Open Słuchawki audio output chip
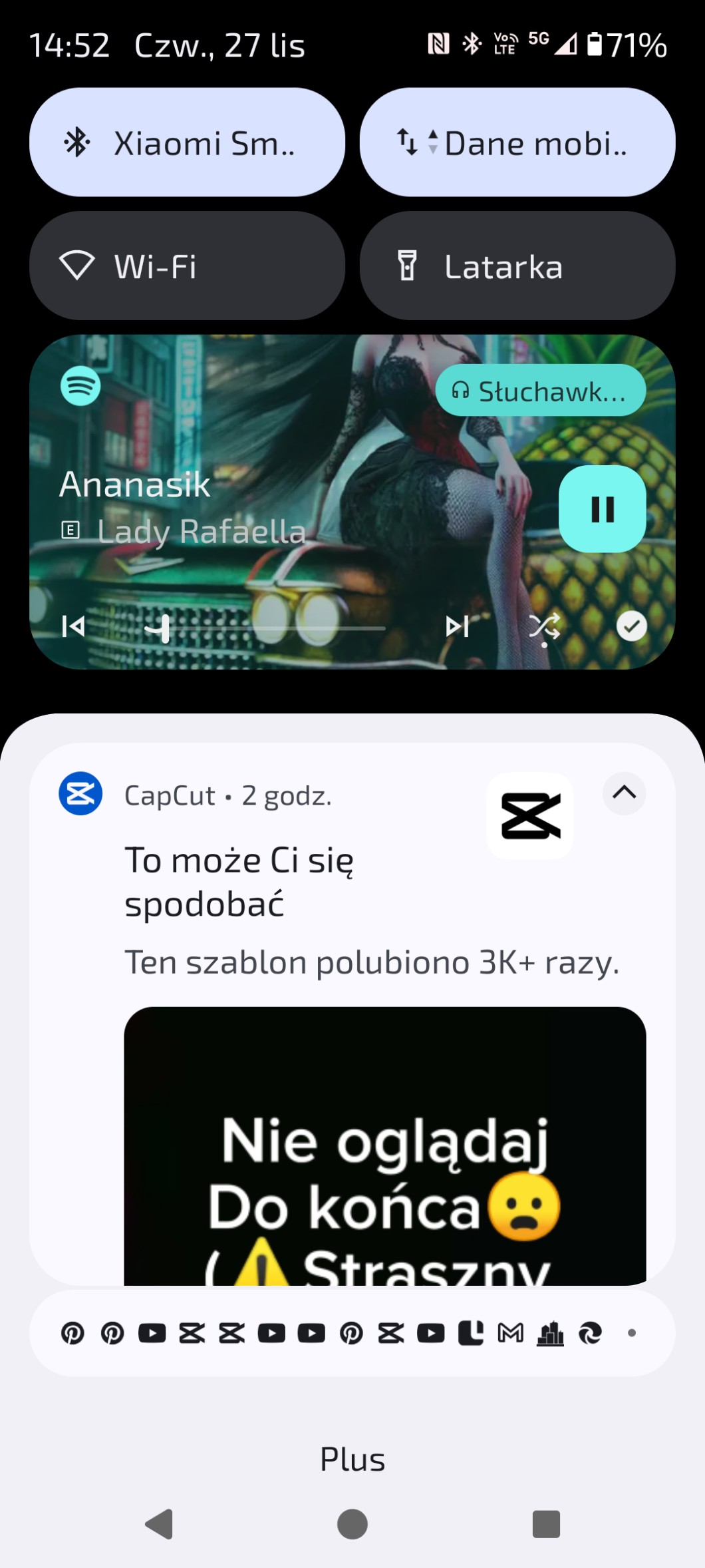This screenshot has height=1568, width=705. (540, 391)
